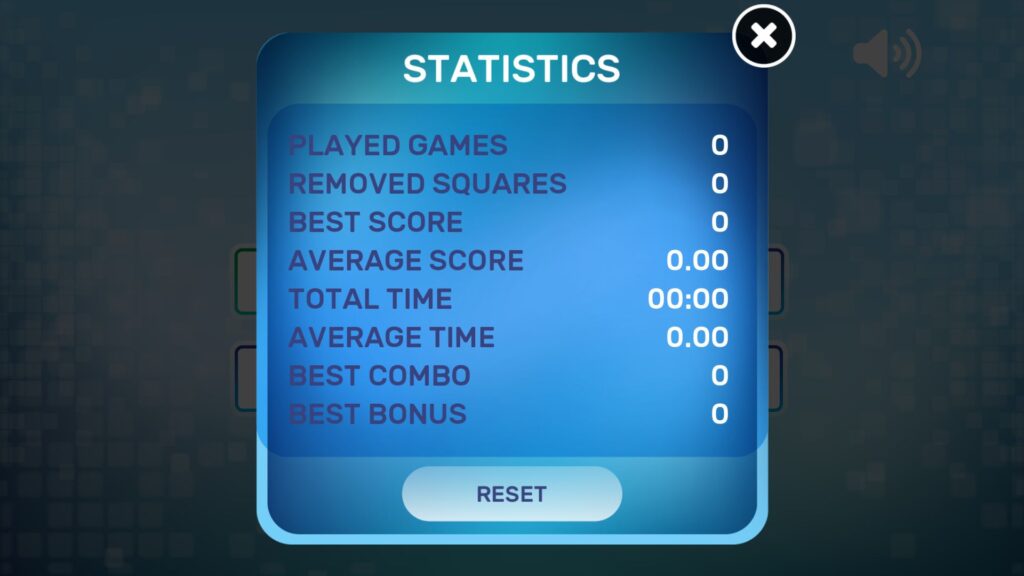Reset the game statistics
The image size is (1024, 576).
511,494
